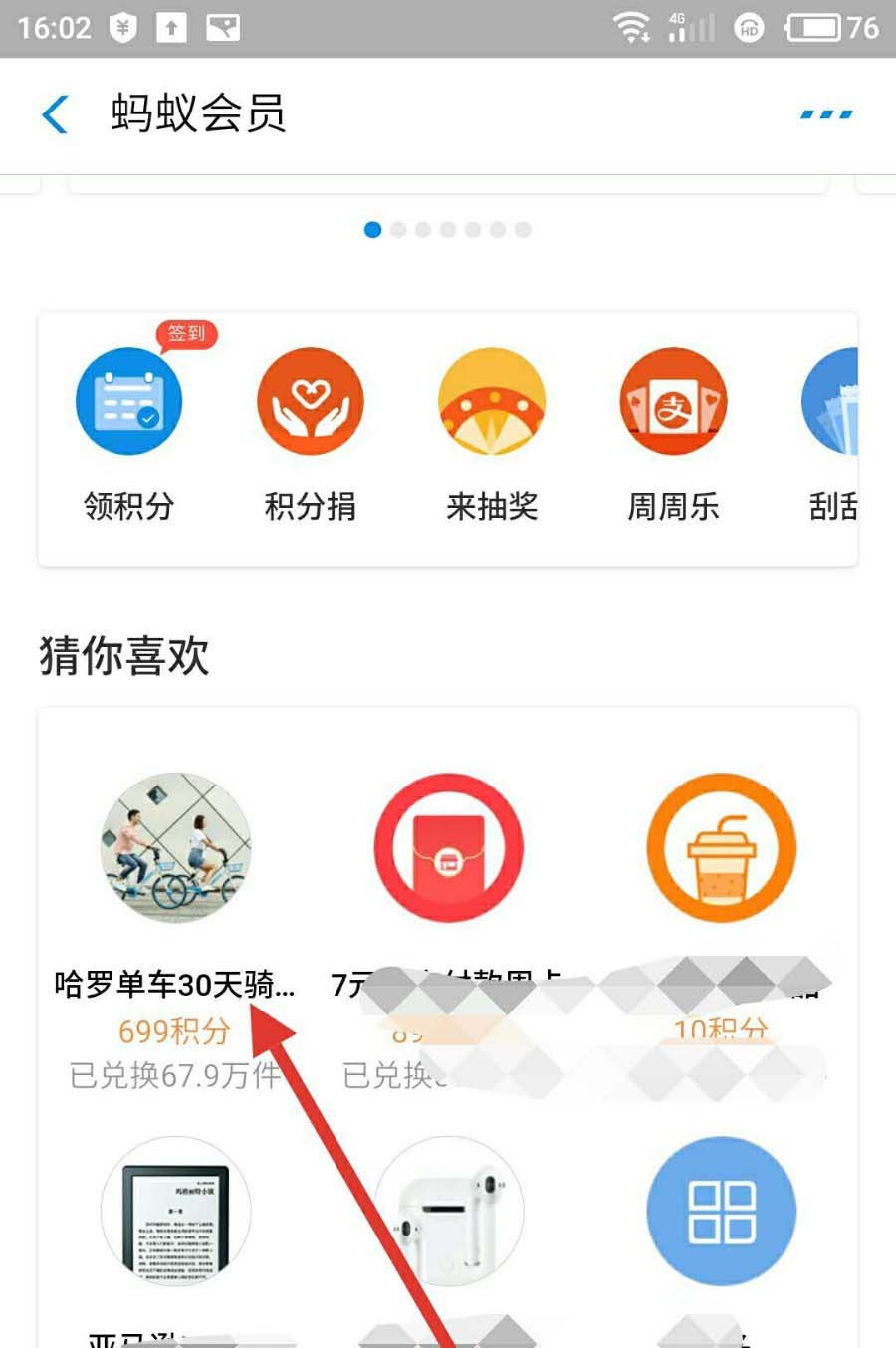
Task: Go back from 蚂蚁会员 page
Action: tap(56, 114)
